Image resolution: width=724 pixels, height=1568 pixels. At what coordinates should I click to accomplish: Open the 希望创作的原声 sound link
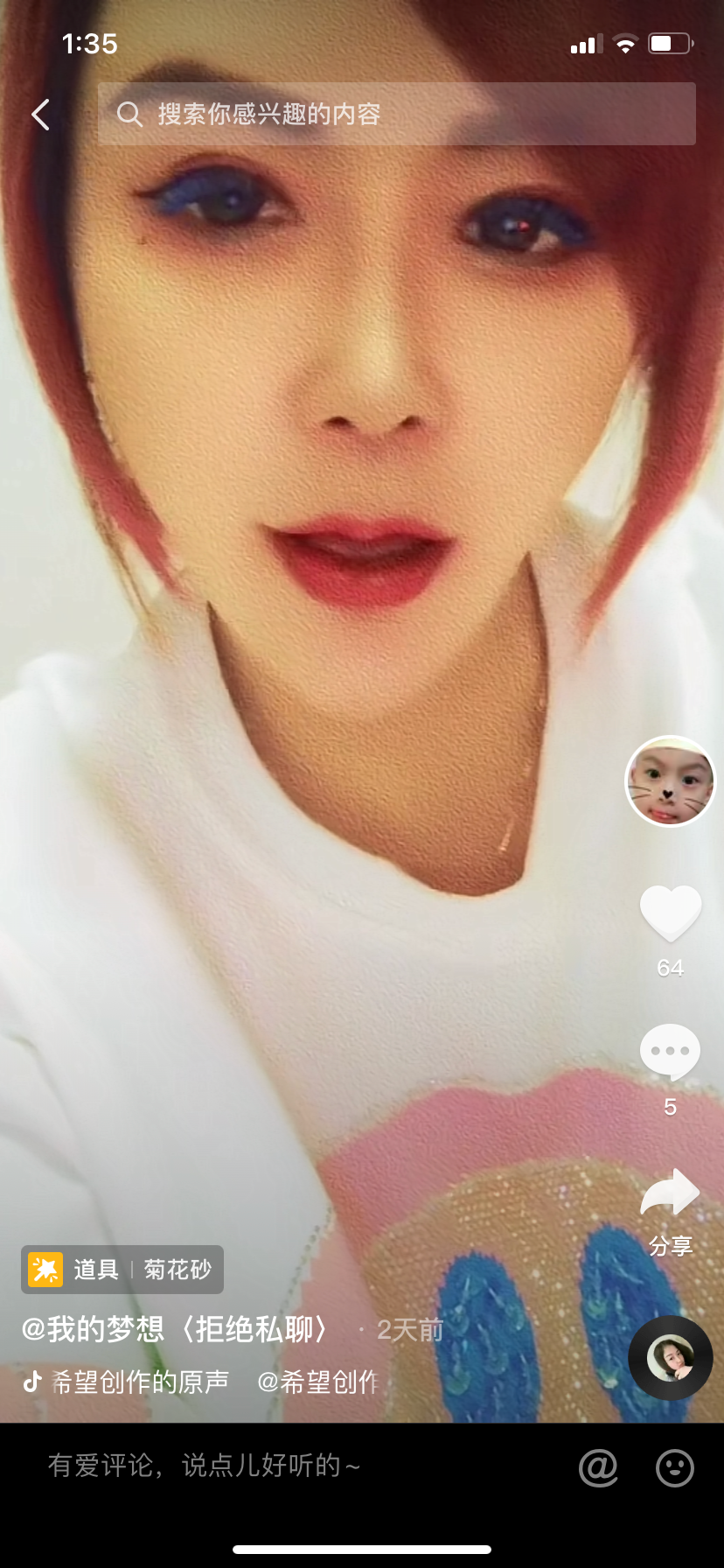pos(140,1382)
